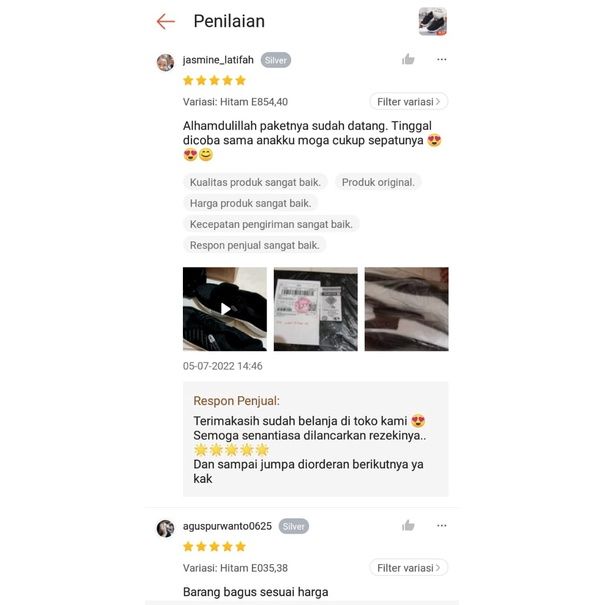Like aguspurwanto0625's review
The height and width of the screenshot is (605, 605).
tap(408, 526)
